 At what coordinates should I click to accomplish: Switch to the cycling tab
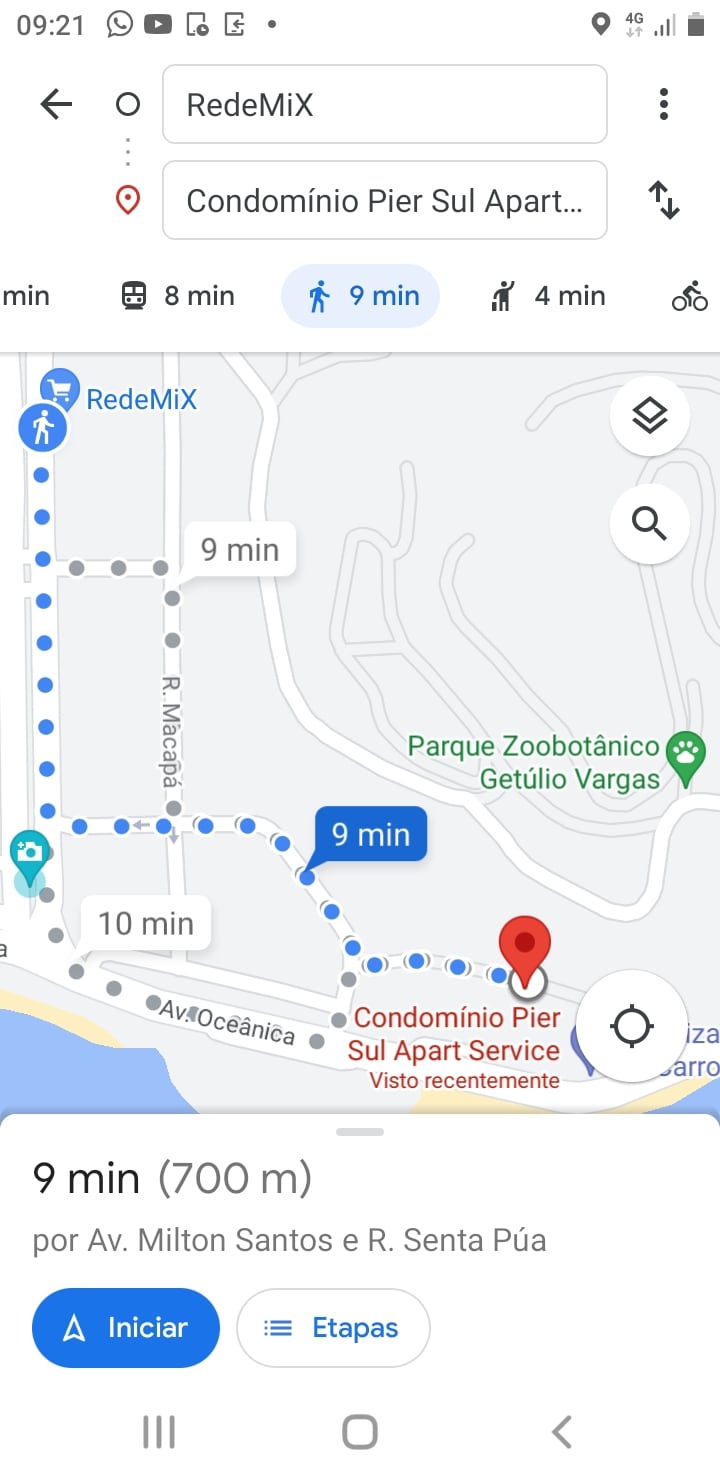click(690, 296)
